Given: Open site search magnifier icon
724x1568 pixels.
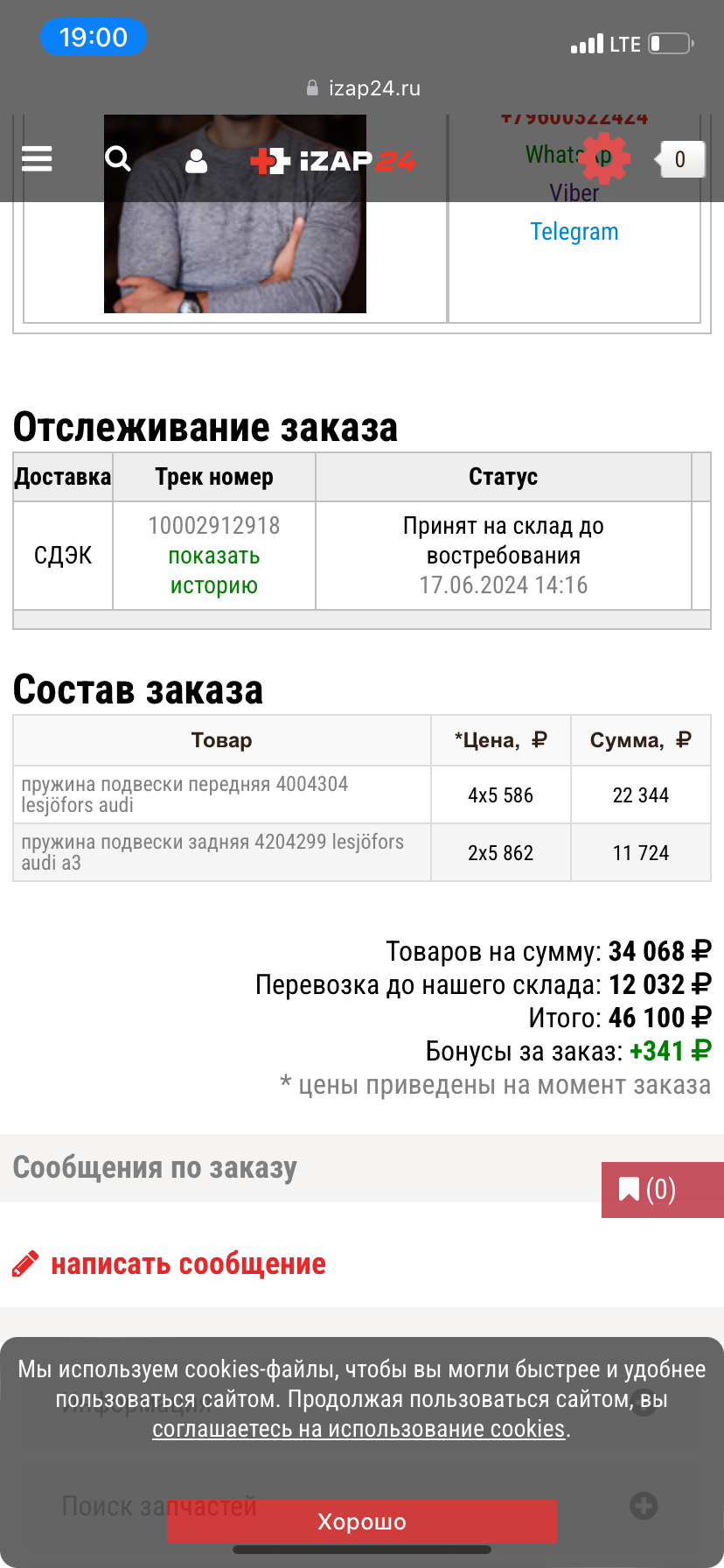Looking at the screenshot, I should click(118, 159).
